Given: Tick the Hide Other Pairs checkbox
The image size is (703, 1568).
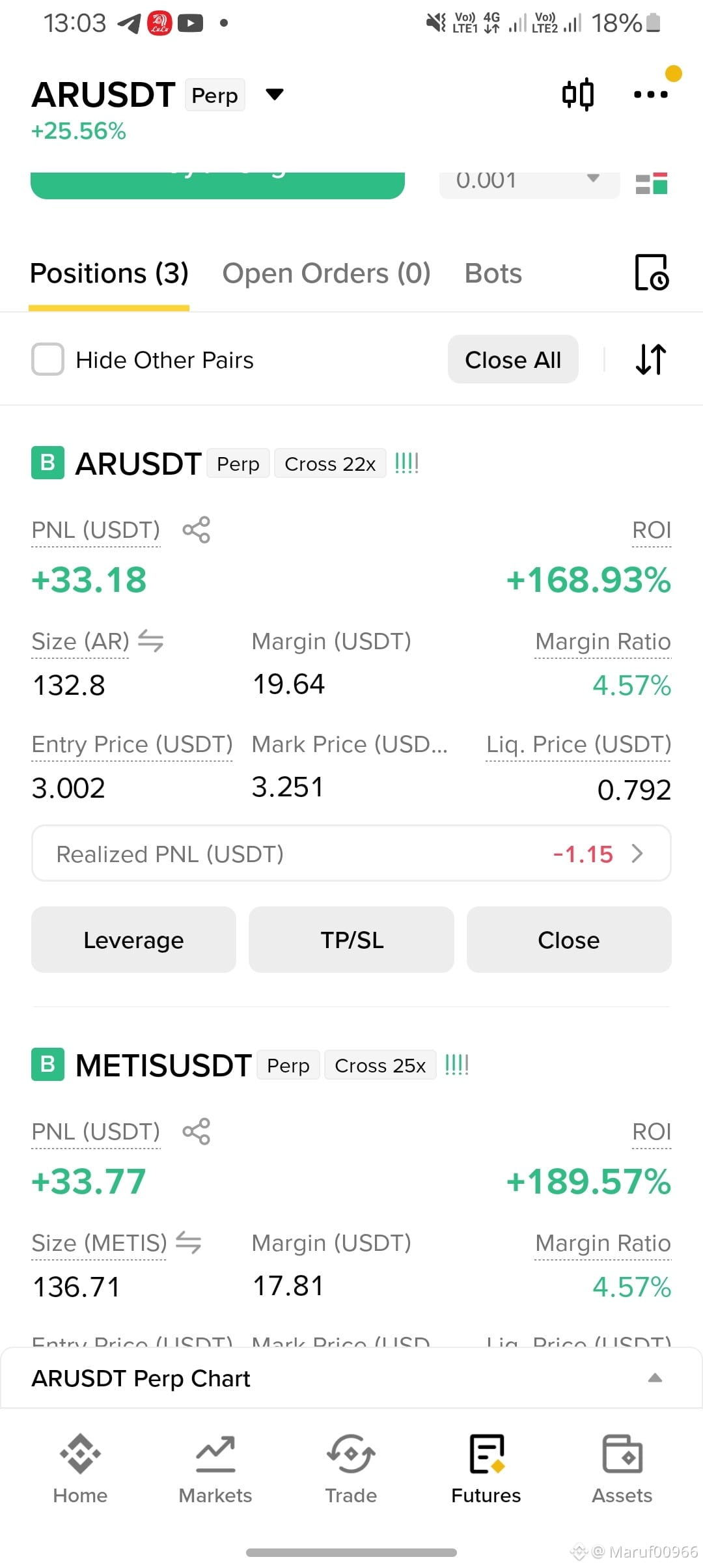Looking at the screenshot, I should point(48,359).
